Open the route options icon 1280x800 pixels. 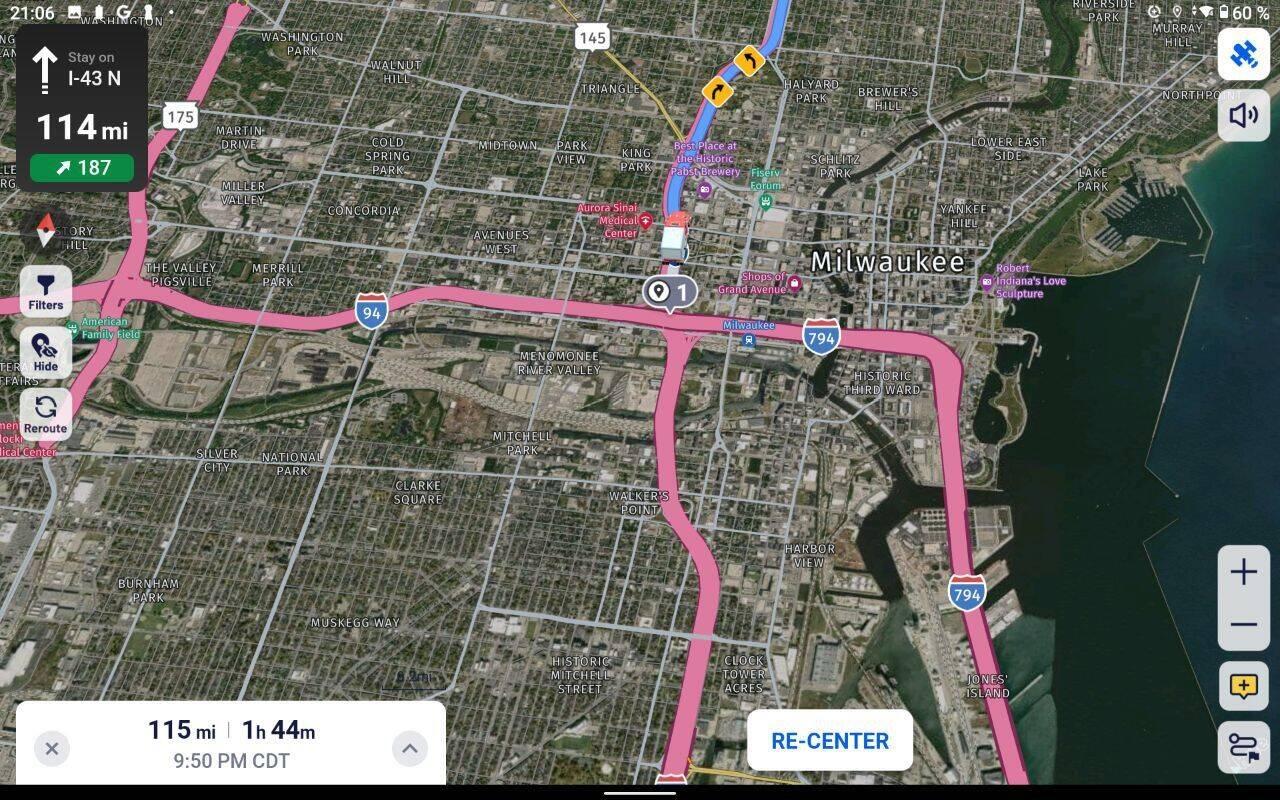(x=1243, y=747)
